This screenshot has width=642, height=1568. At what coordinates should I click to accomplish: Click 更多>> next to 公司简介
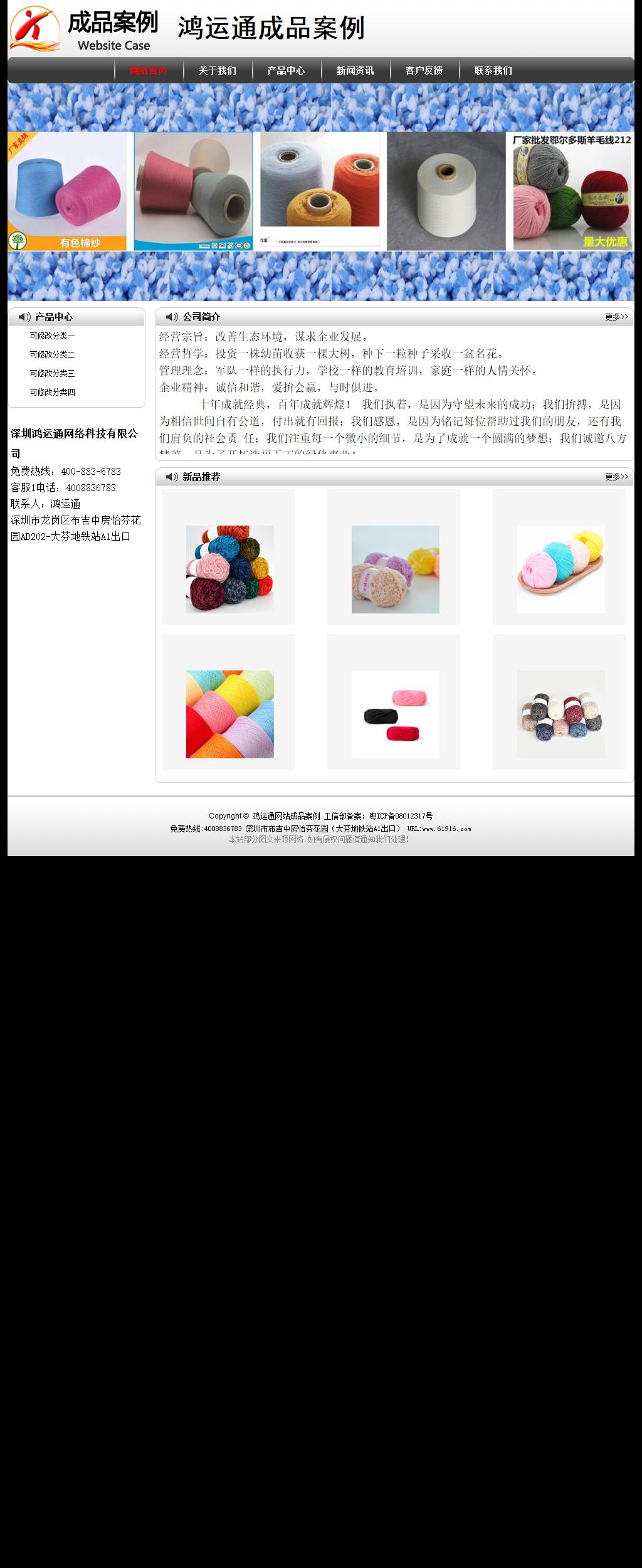pos(615,317)
